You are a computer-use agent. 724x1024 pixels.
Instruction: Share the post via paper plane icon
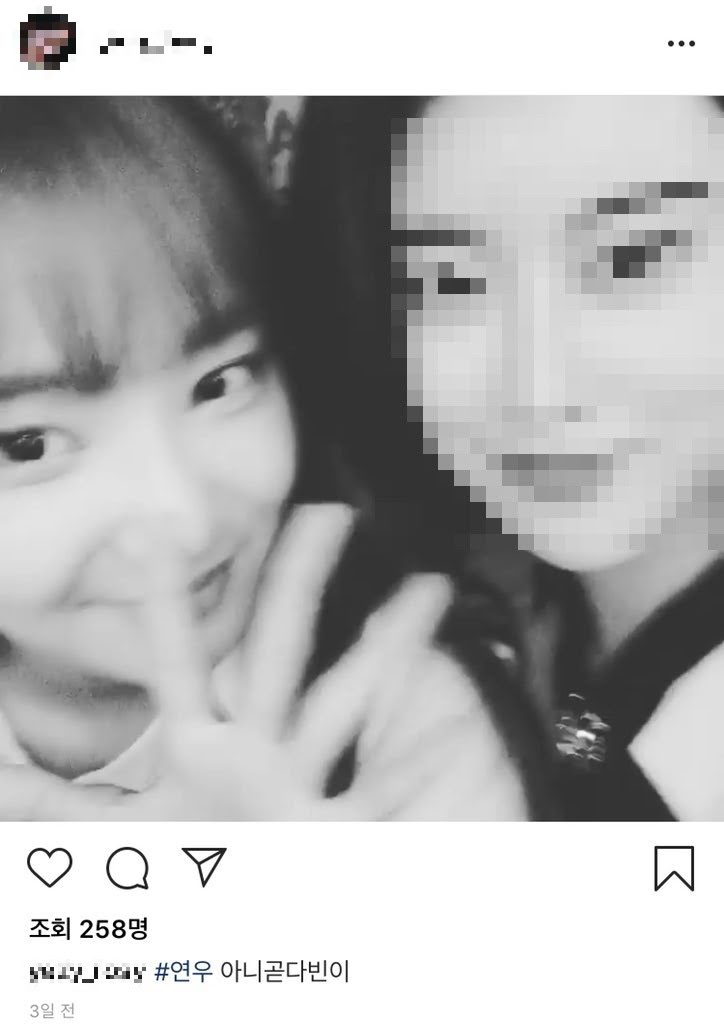pos(204,867)
